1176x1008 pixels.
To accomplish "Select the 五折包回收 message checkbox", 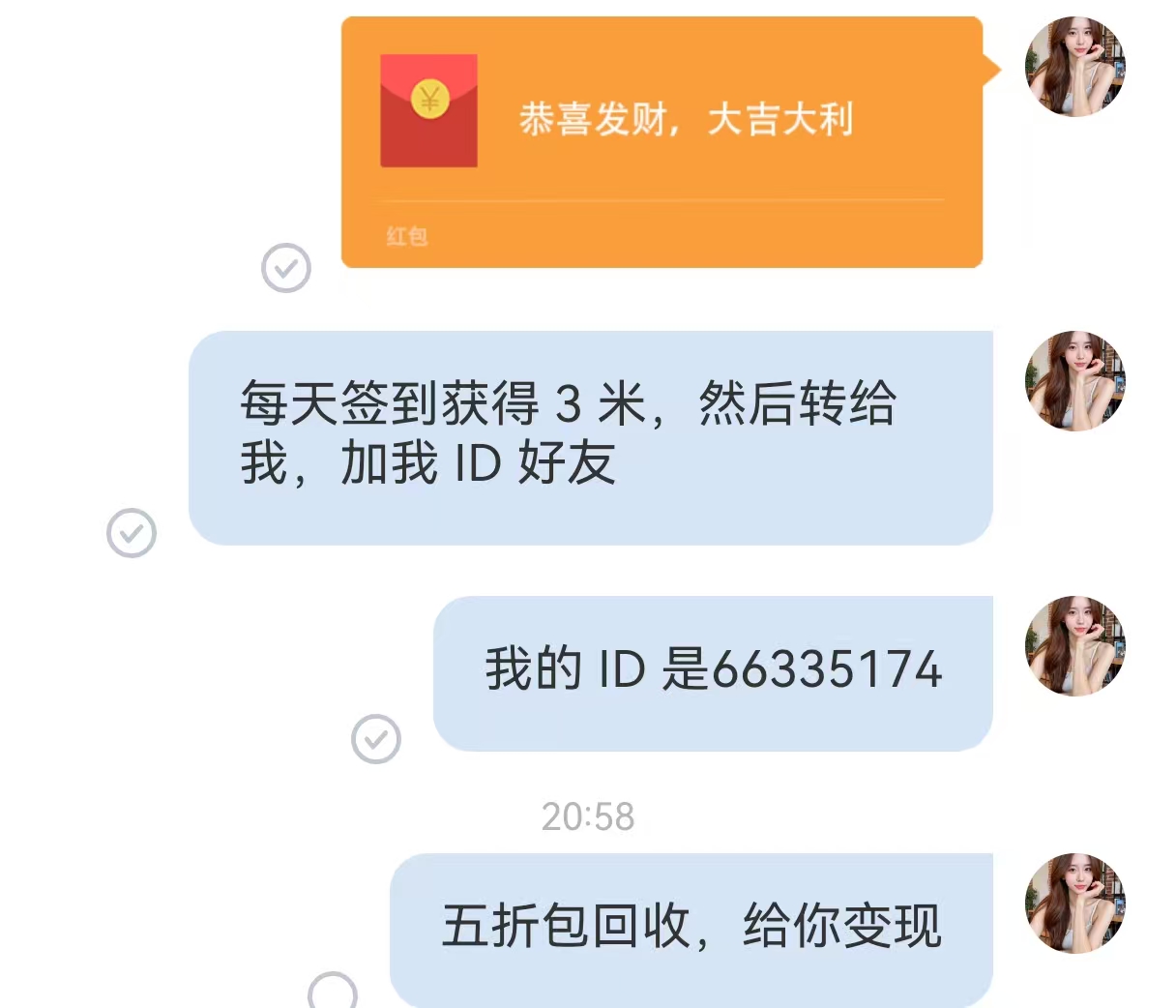I will coord(333,993).
